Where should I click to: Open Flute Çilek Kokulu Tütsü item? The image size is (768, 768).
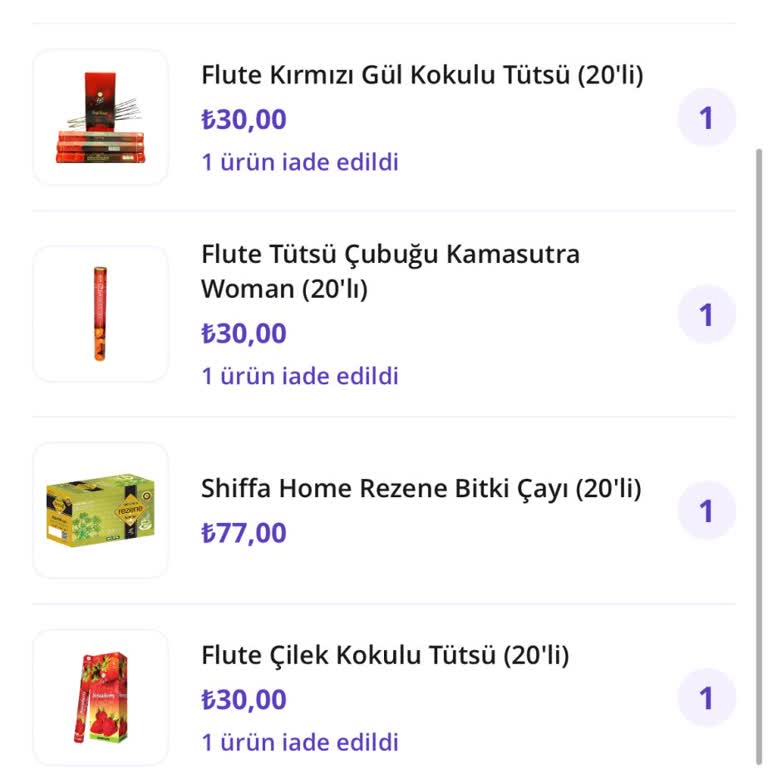pyautogui.click(x=385, y=656)
